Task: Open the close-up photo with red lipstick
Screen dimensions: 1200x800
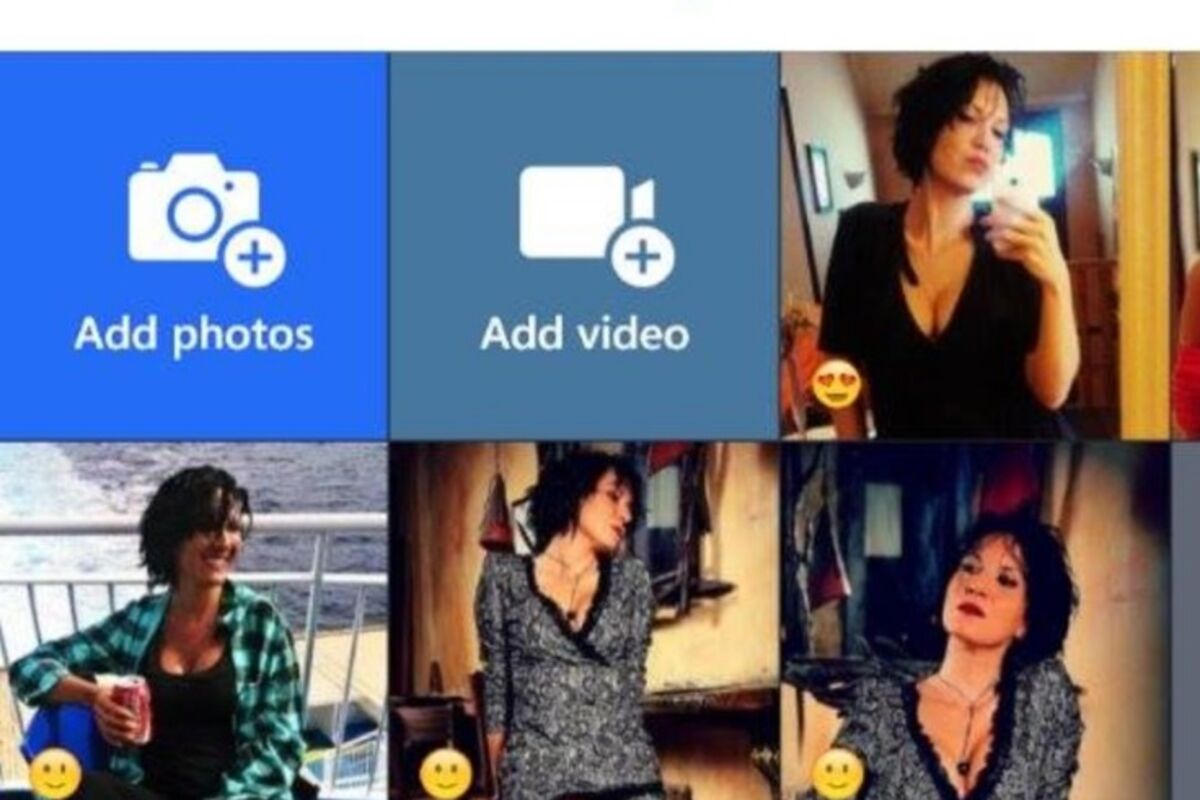Action: 975,620
